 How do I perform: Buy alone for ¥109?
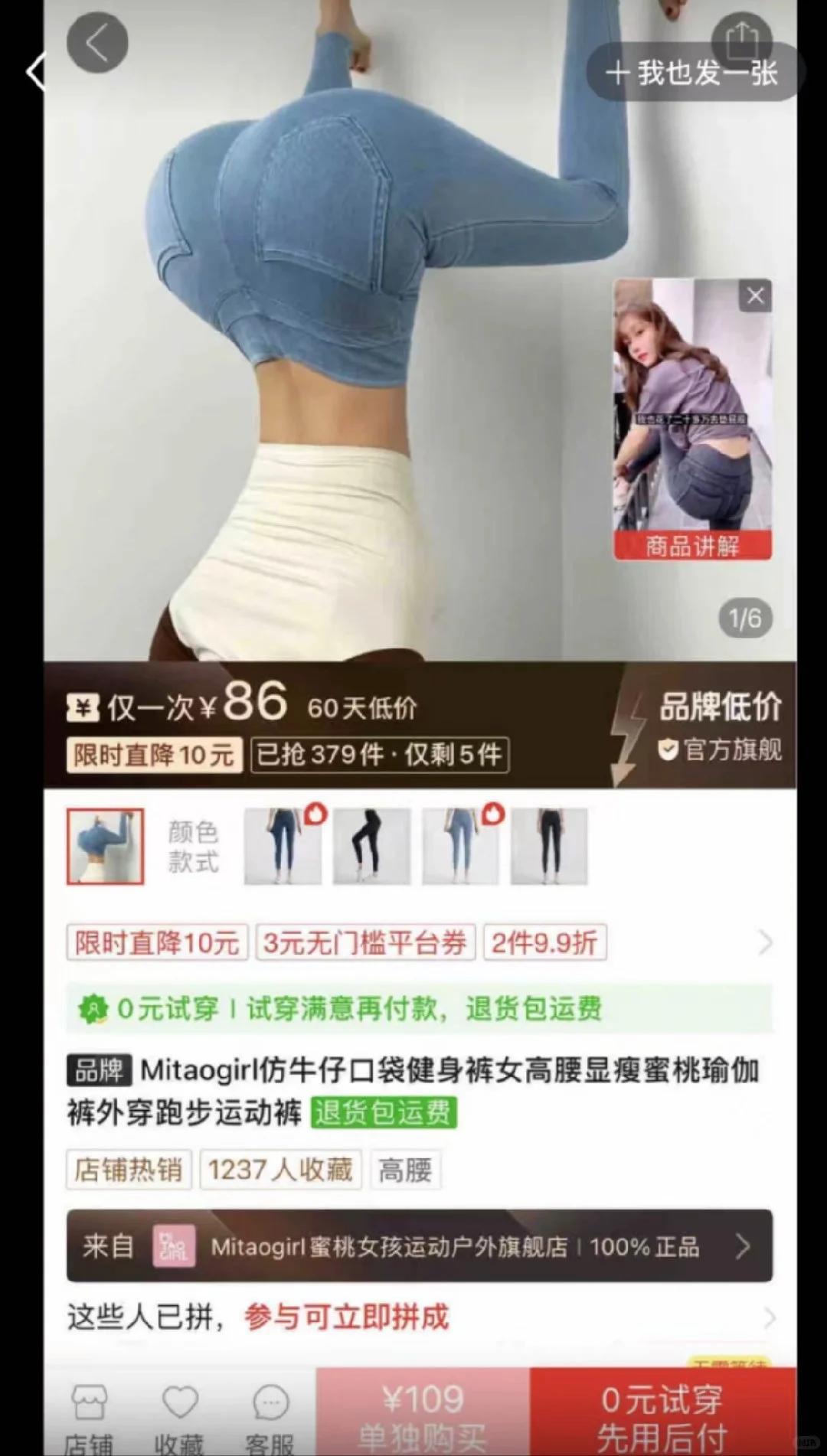coord(422,1415)
